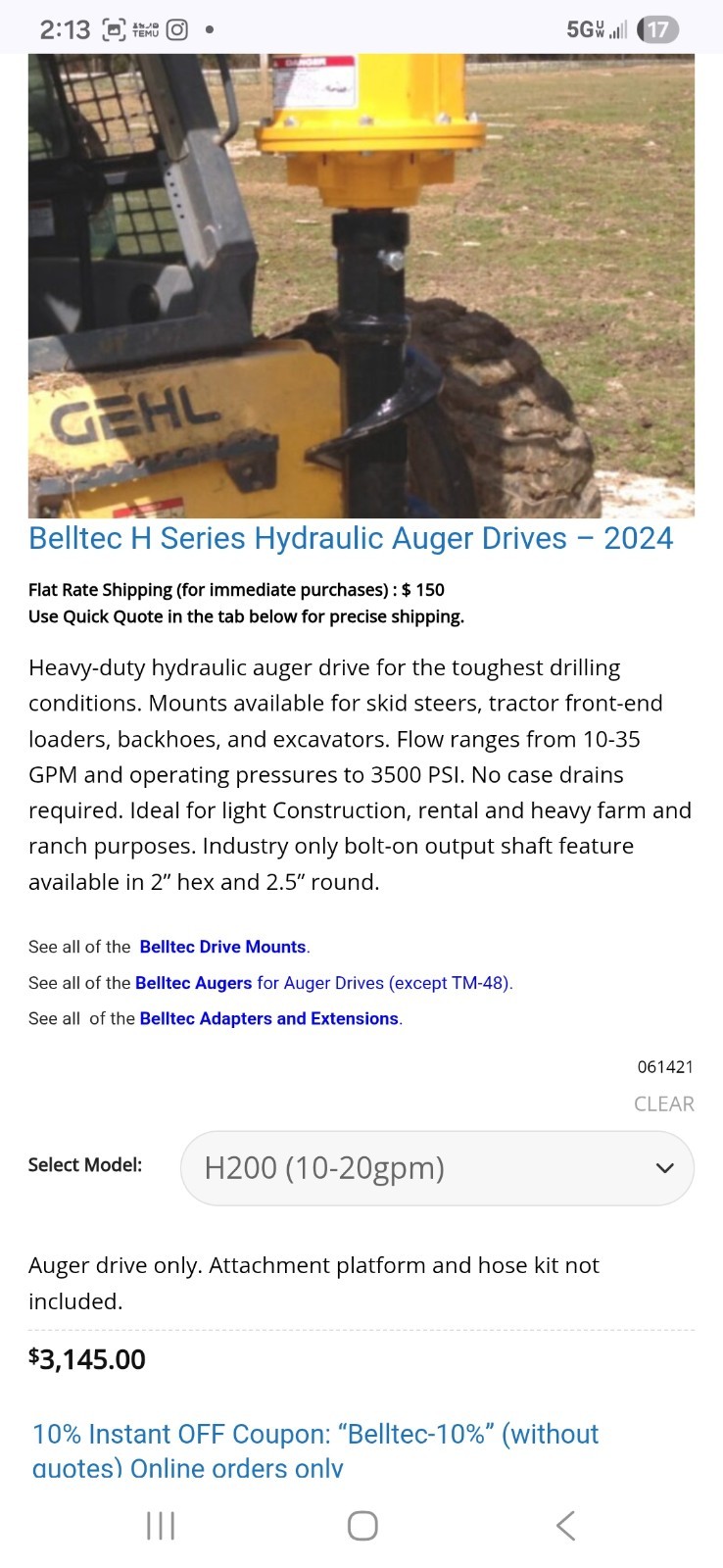
Task: Open the recent apps button
Action: pos(160,1525)
